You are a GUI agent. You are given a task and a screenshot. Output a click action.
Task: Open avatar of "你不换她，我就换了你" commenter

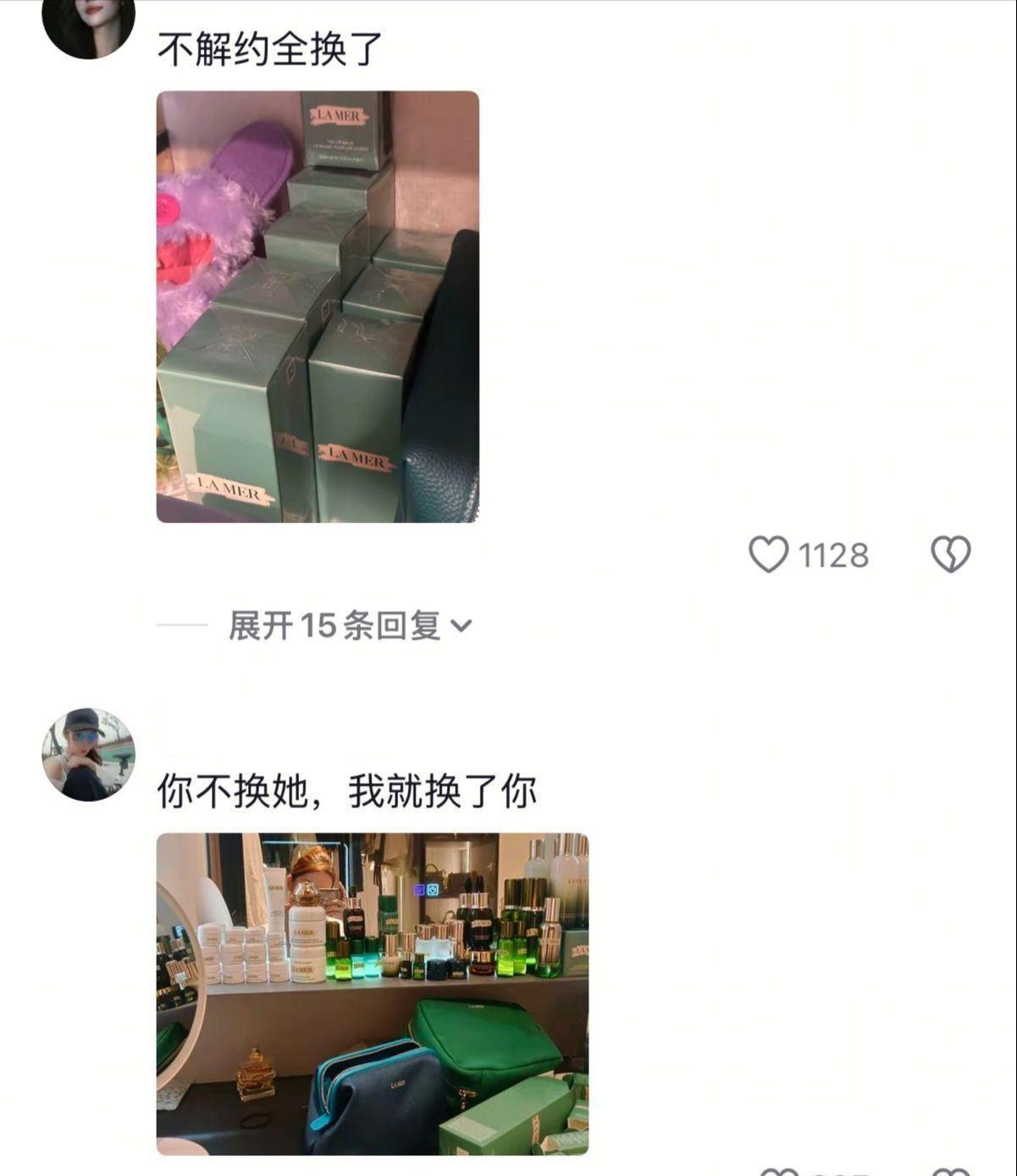[x=88, y=754]
